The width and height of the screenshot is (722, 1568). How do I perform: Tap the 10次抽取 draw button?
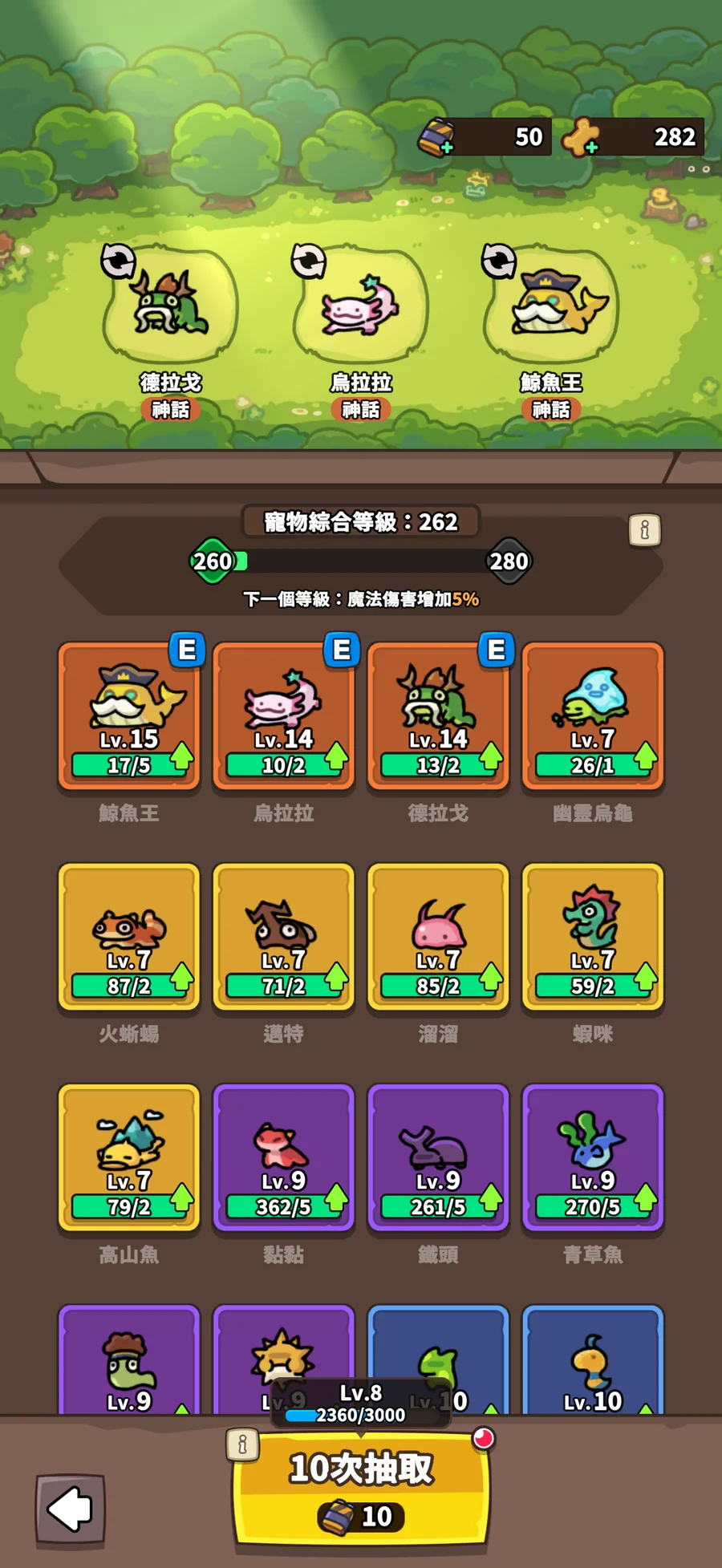tap(361, 1489)
